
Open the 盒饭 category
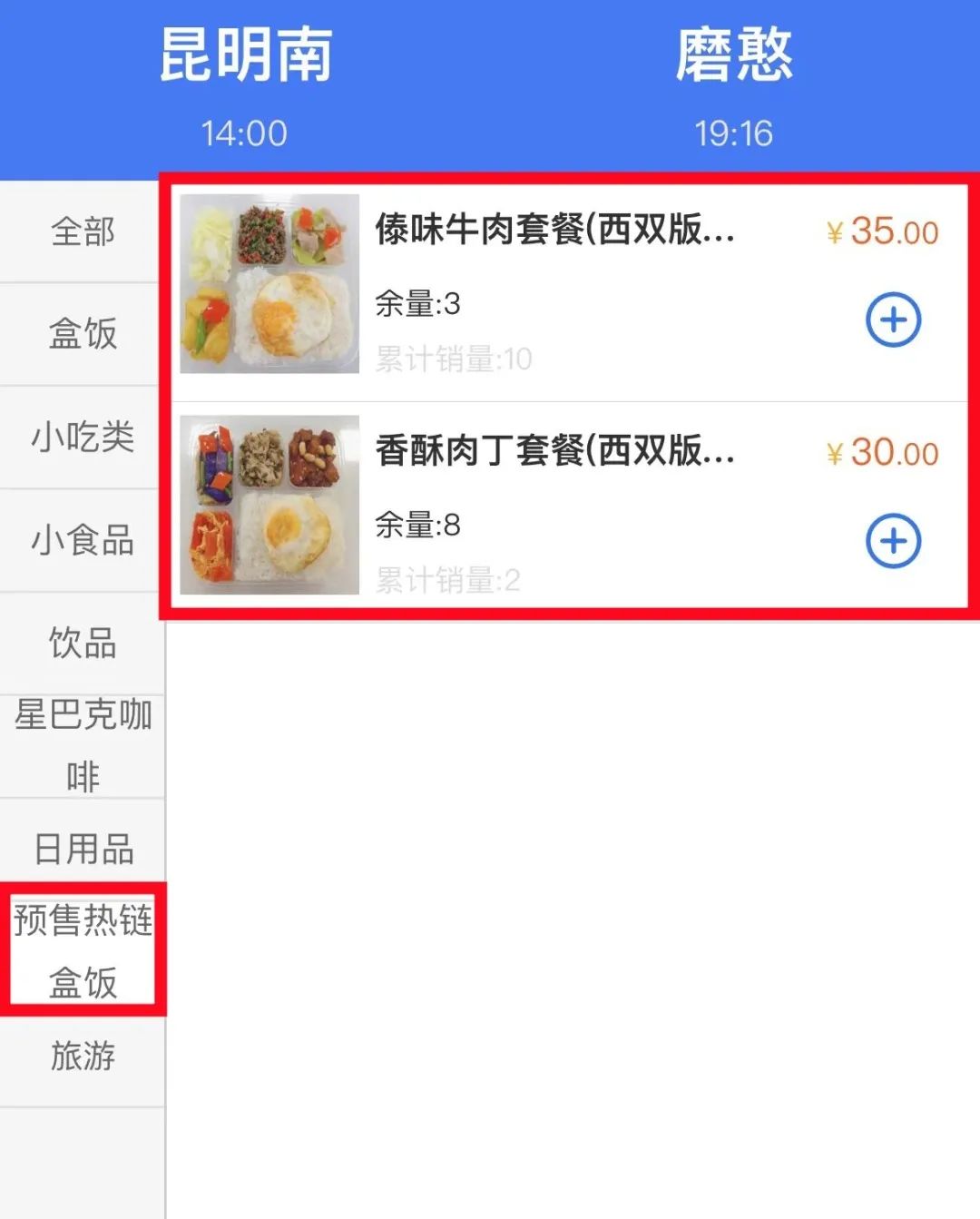[x=81, y=335]
